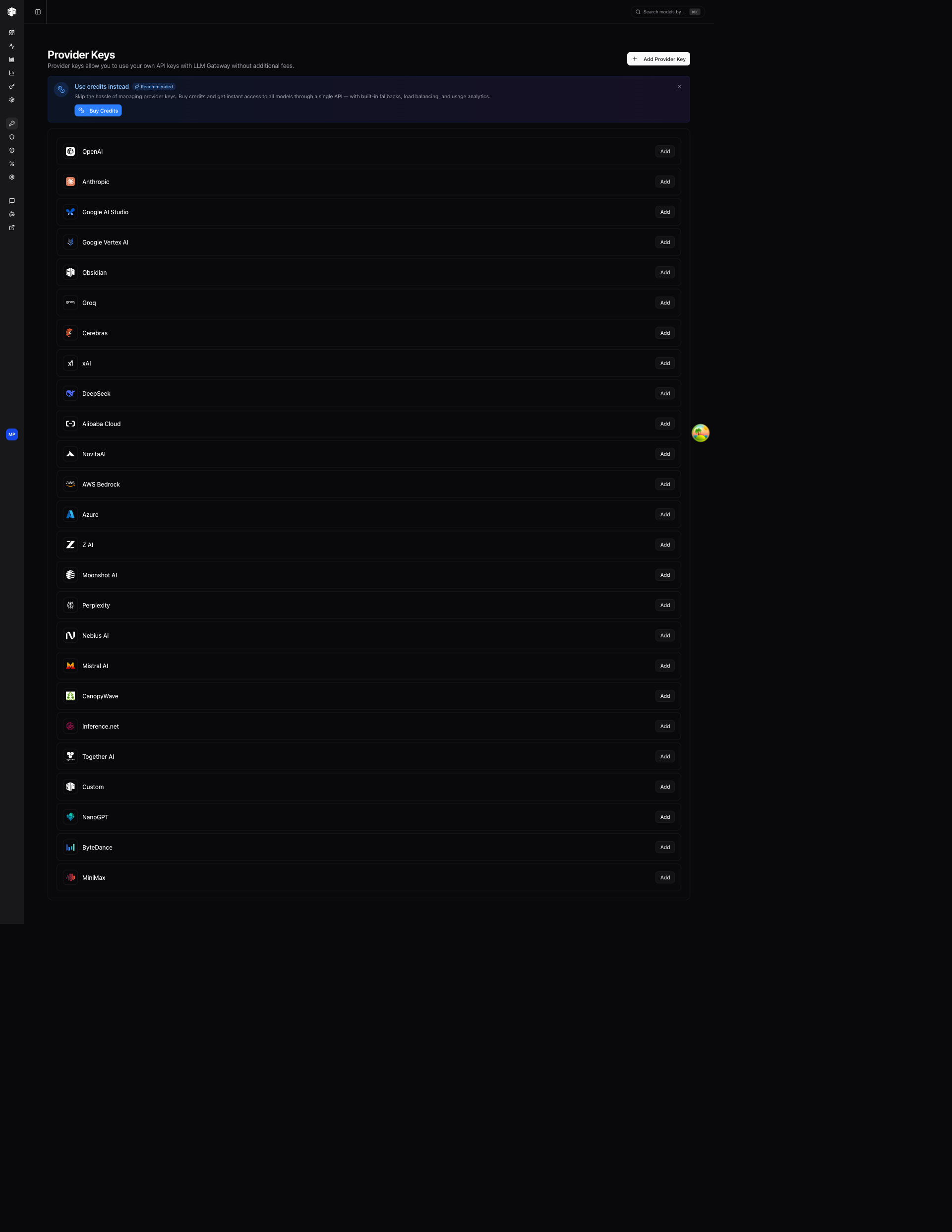Screen dimensions: 952x1232
Task: Add an Anthropic provider key
Action: 665,182
